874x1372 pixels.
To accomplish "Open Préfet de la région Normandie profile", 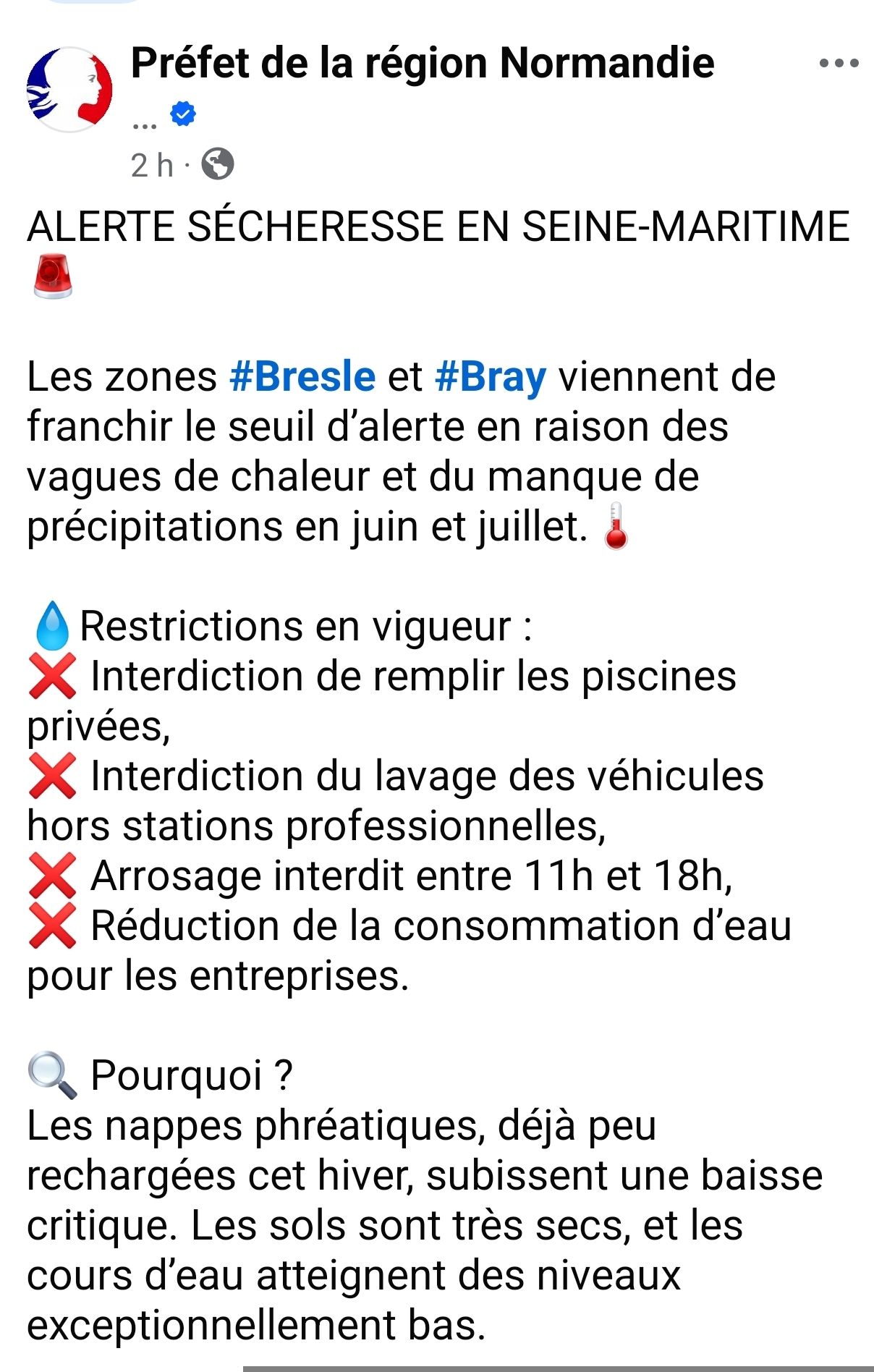I will pos(423,63).
